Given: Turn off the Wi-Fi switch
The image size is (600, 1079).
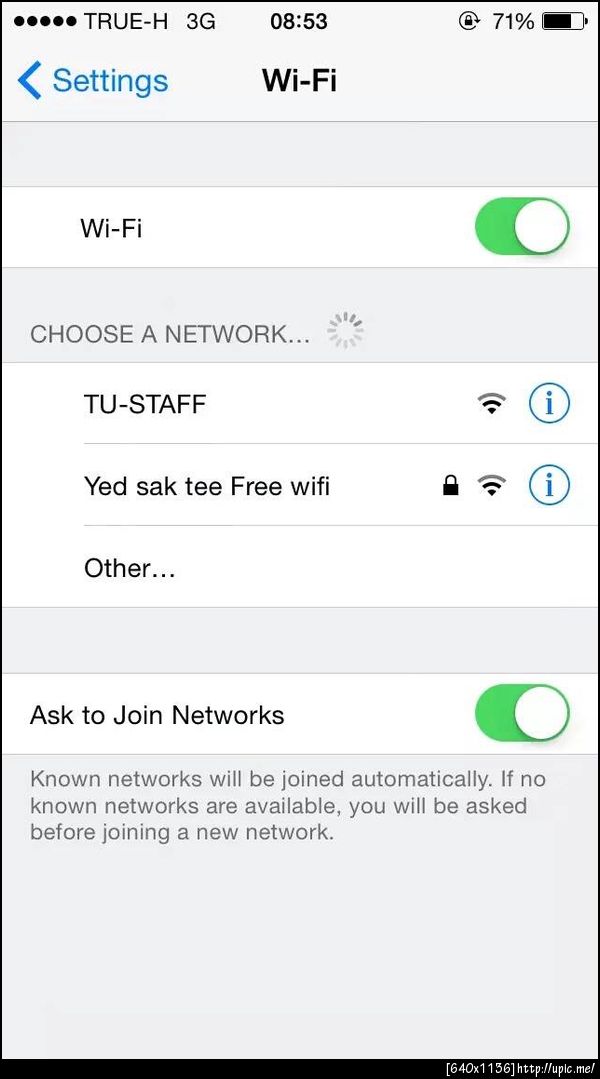Looking at the screenshot, I should (x=521, y=227).
